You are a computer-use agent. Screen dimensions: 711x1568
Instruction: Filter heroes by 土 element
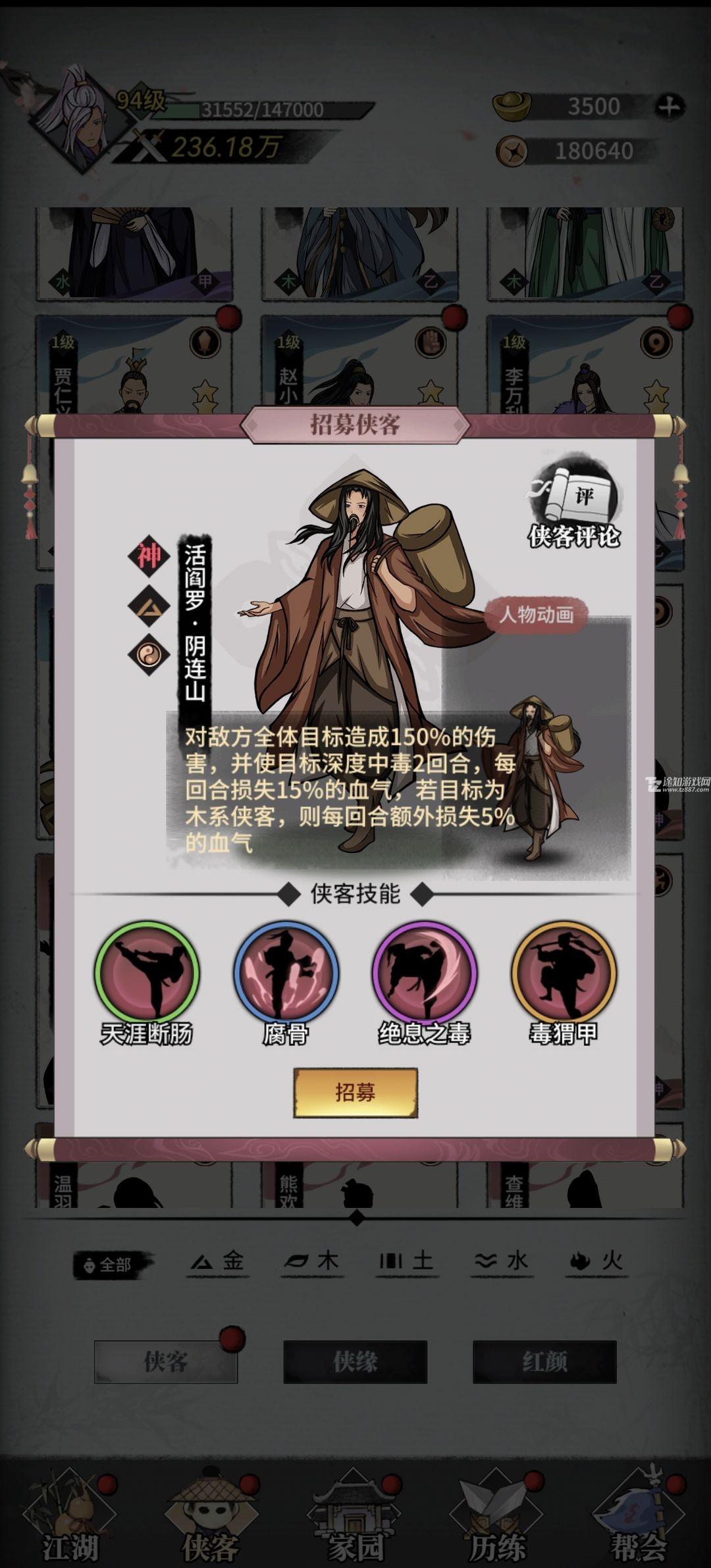[407, 1262]
